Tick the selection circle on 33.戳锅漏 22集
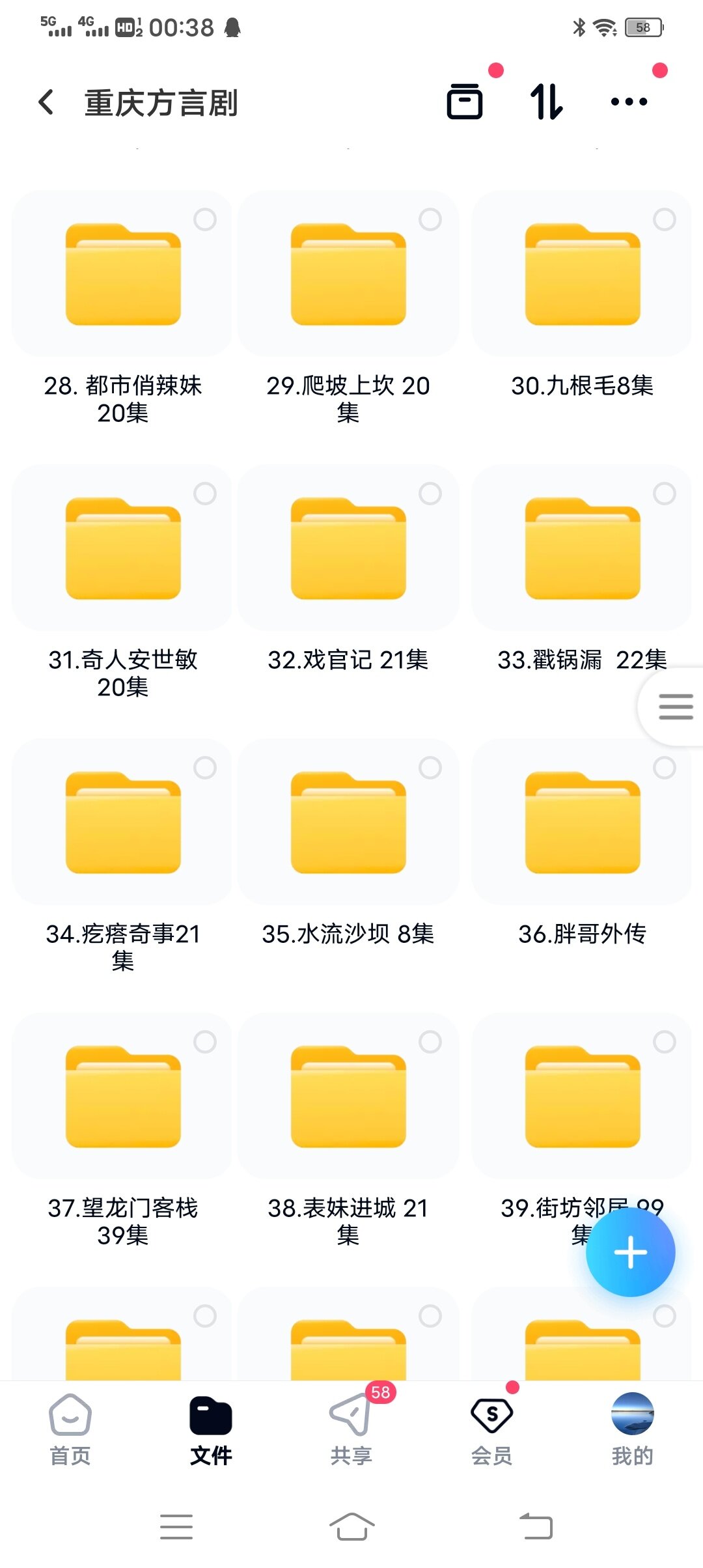The width and height of the screenshot is (703, 1568). [x=664, y=494]
